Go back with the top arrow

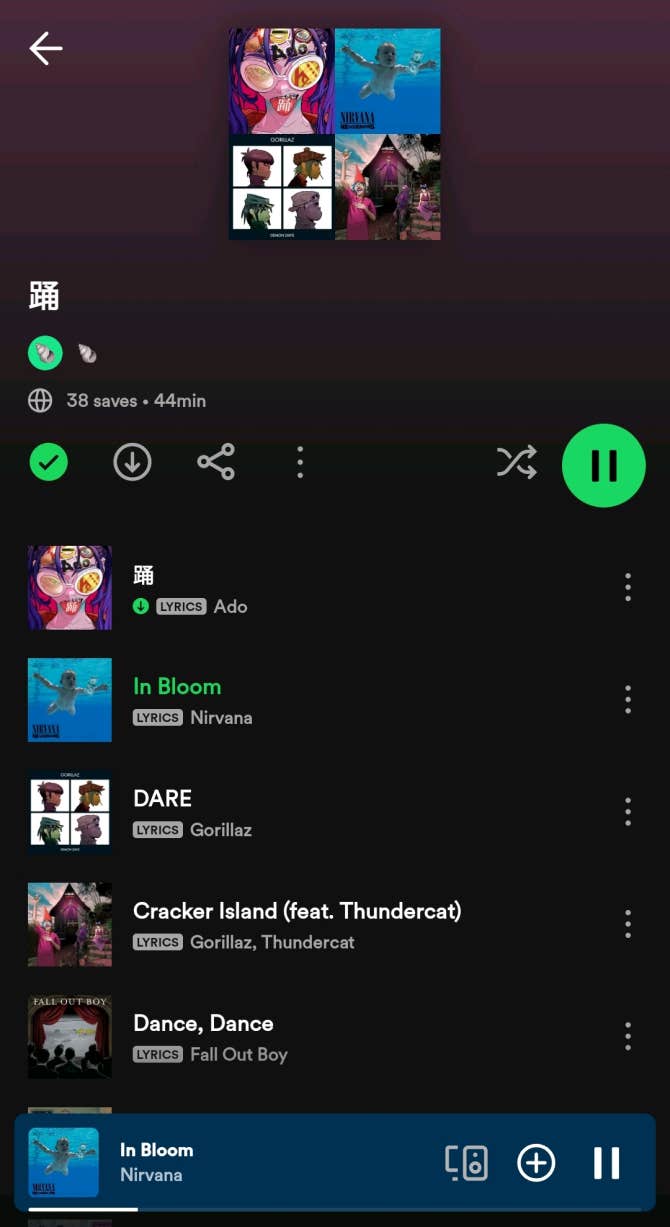46,48
